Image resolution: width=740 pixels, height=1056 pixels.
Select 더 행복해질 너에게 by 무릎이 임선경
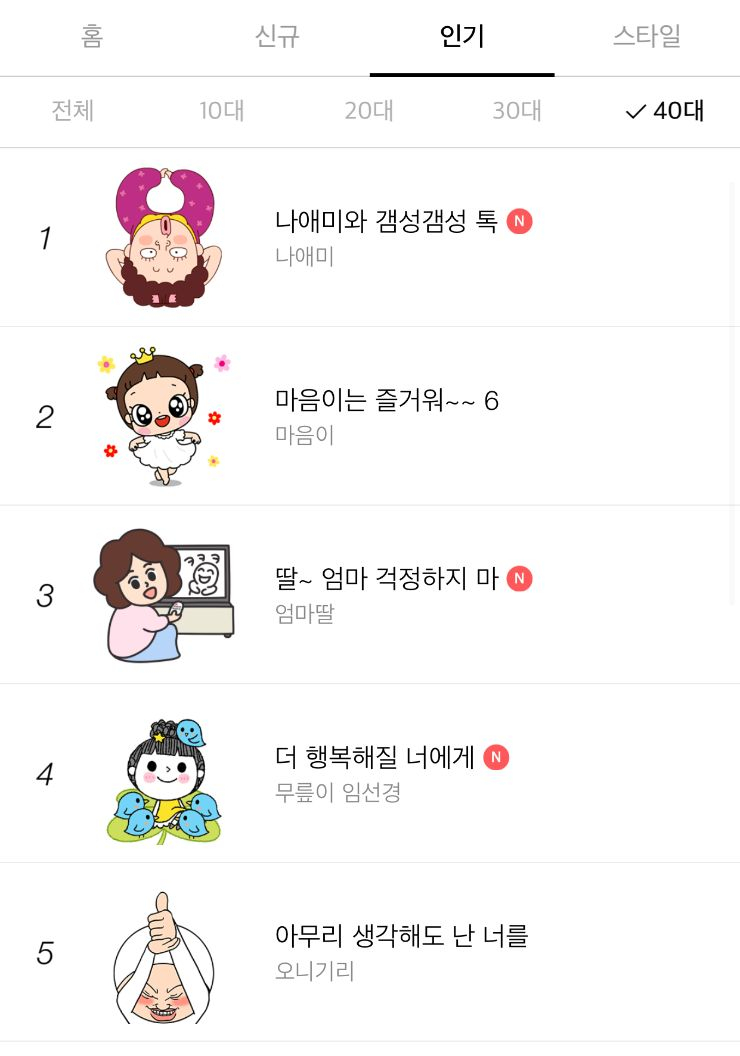[375, 758]
